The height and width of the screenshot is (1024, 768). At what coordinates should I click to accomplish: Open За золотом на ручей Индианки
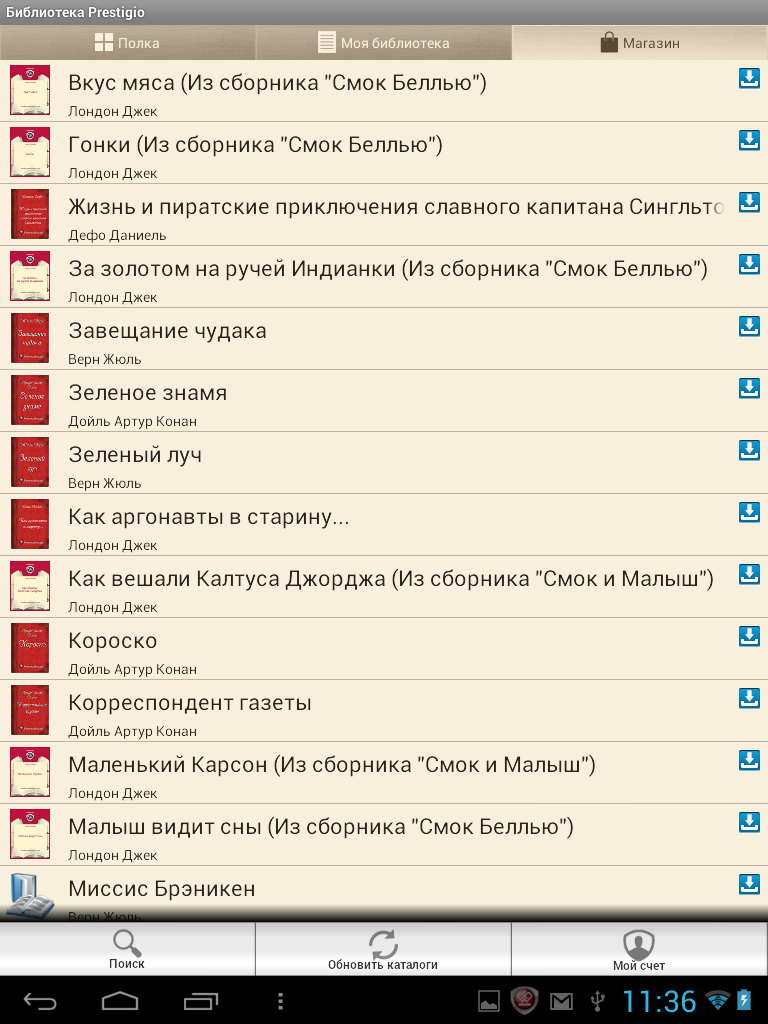click(387, 269)
